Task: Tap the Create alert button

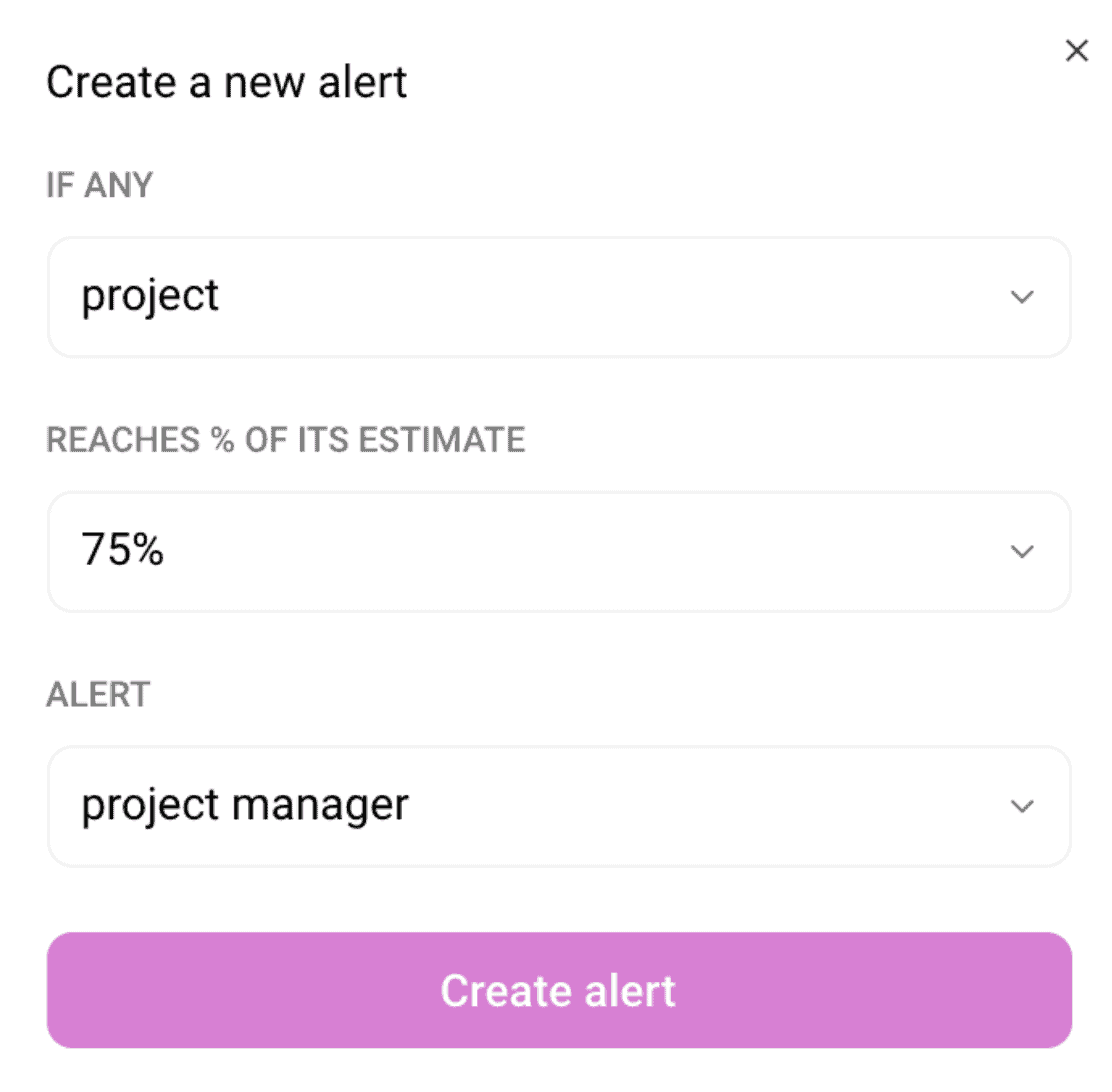Action: 558,990
